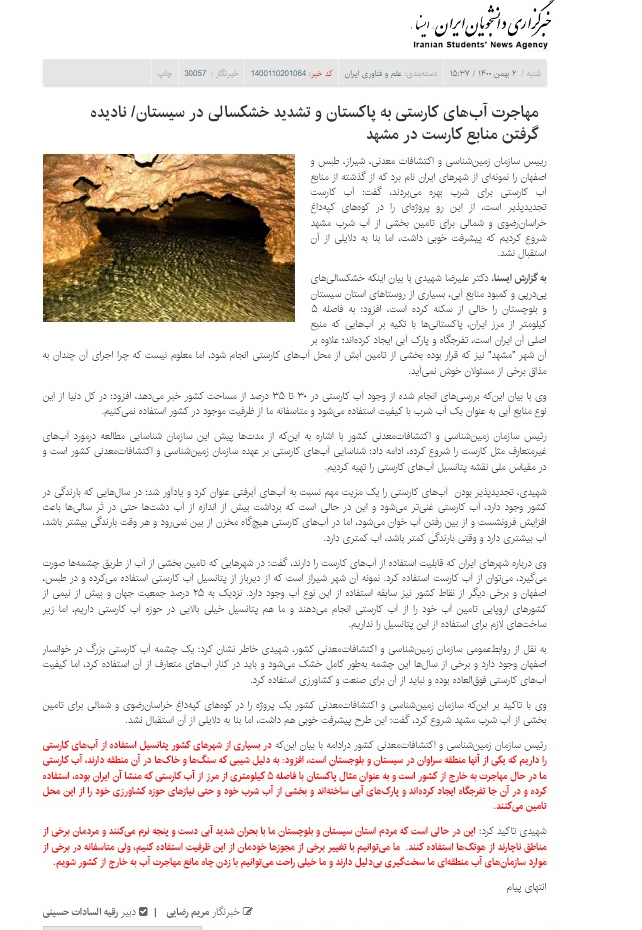Tap the چاپ (print) button
The width and height of the screenshot is (642, 930).
coord(164,74)
